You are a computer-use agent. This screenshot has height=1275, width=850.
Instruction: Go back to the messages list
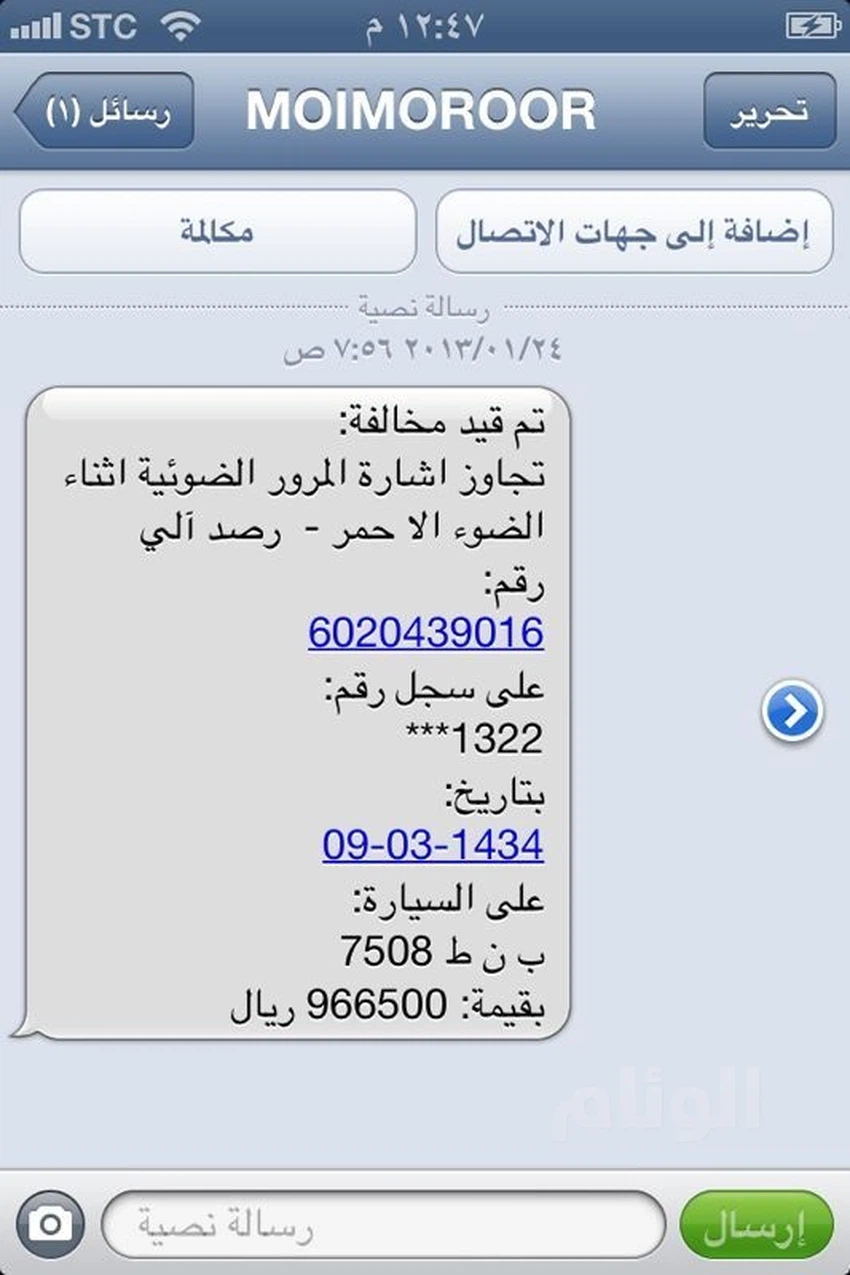[x=104, y=111]
